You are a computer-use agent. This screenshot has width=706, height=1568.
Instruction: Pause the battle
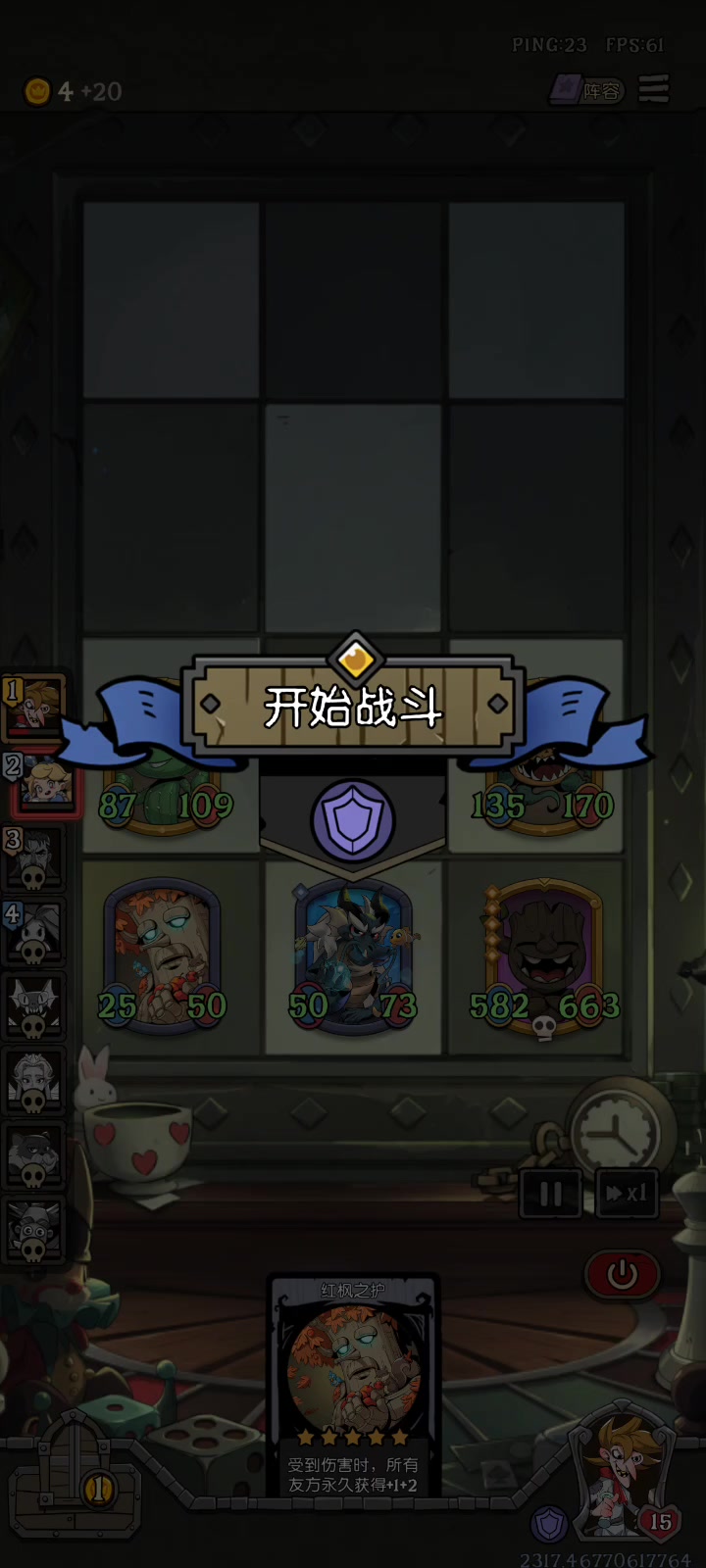pyautogui.click(x=550, y=1193)
